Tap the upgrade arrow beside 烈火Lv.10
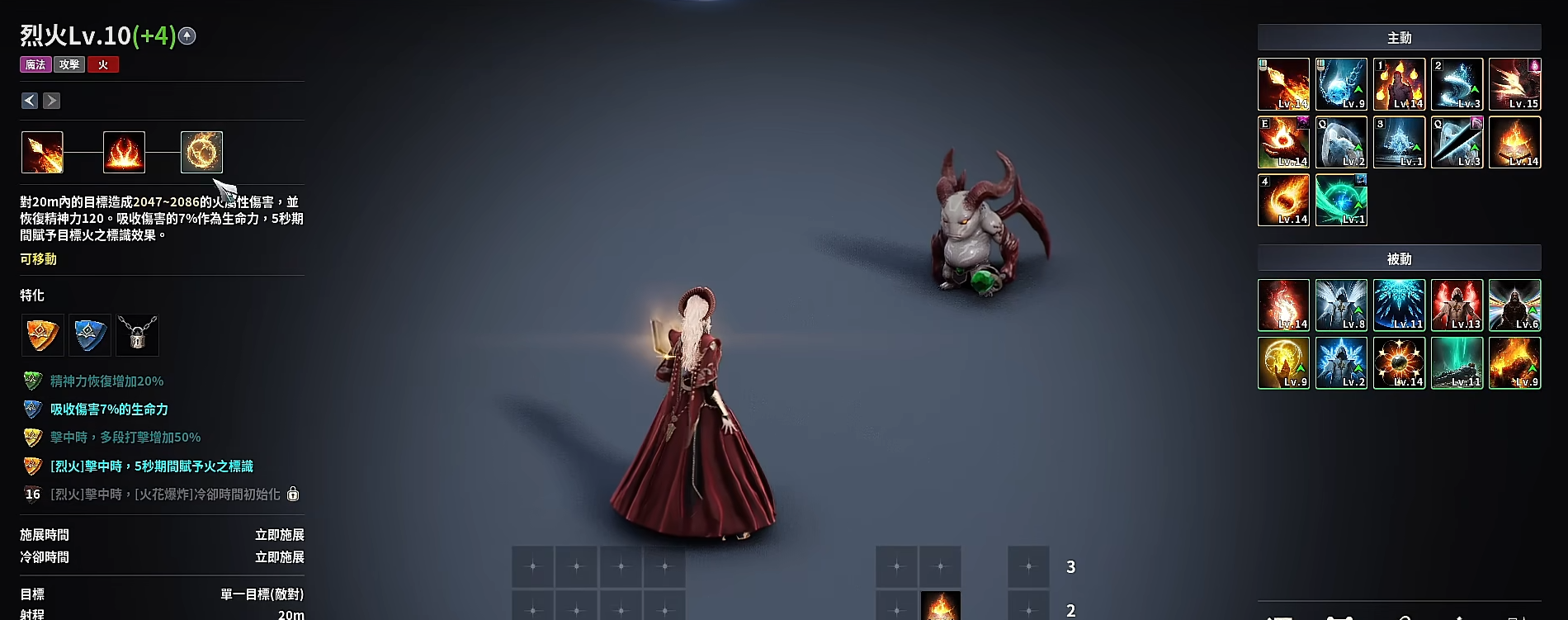Image resolution: width=1568 pixels, height=620 pixels. 187,35
